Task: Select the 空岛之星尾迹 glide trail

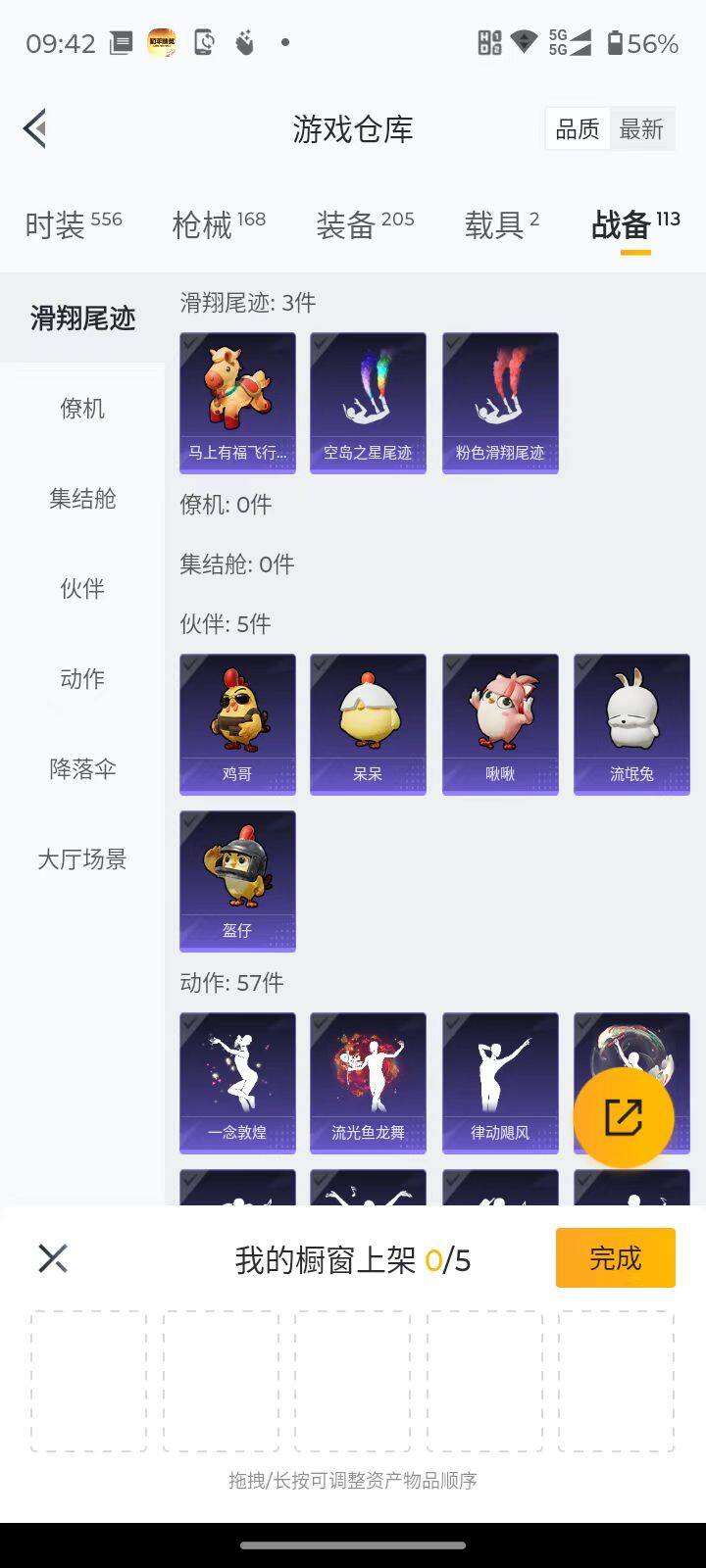Action: coord(369,402)
